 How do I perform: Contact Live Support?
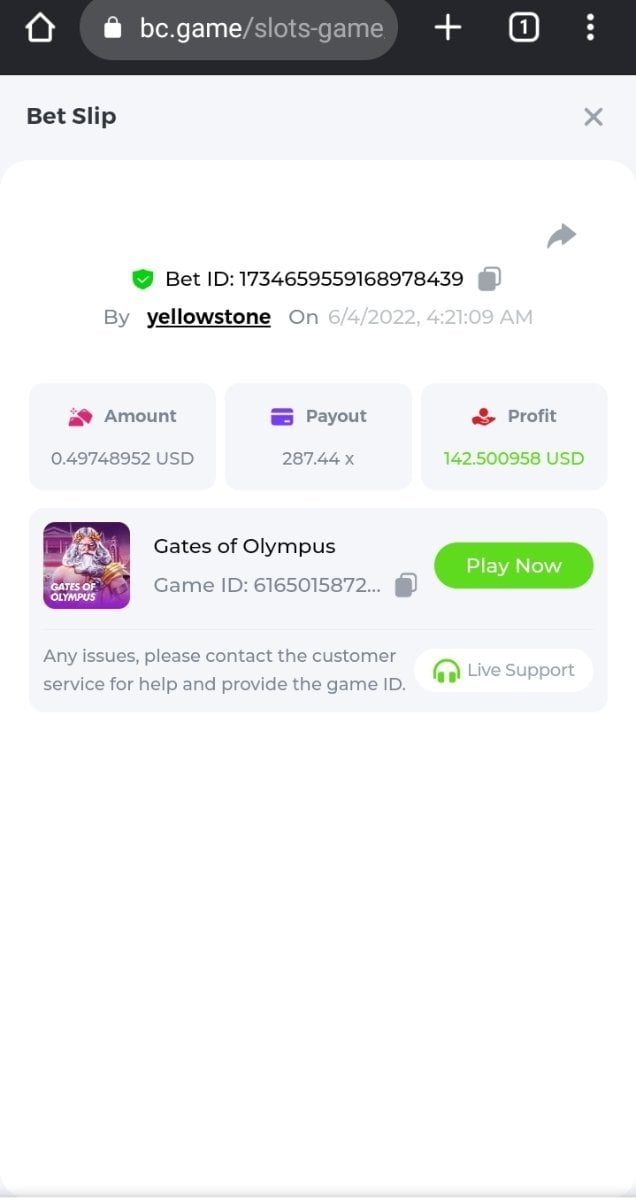504,670
